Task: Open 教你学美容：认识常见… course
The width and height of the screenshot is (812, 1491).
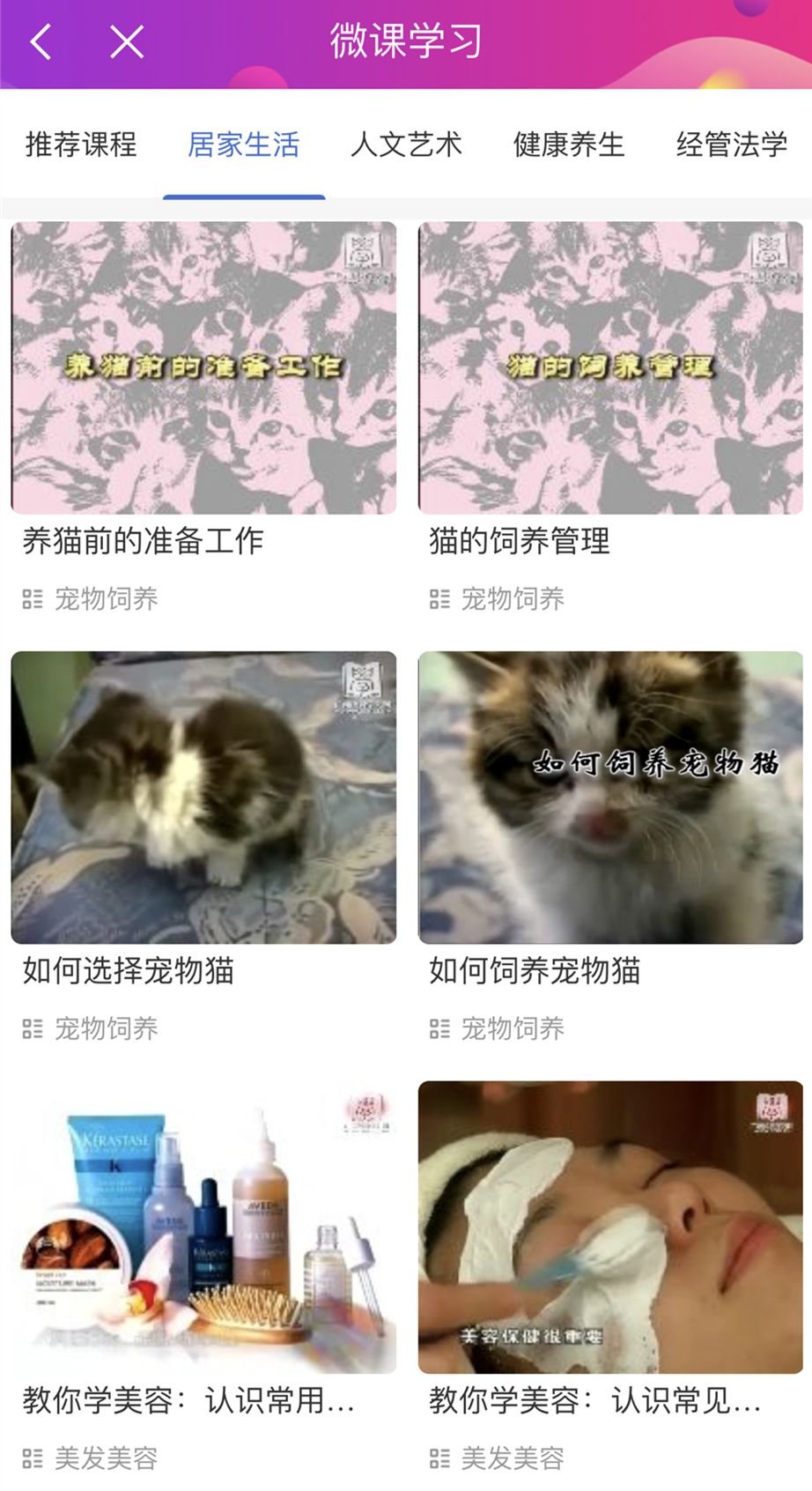Action: tap(610, 1228)
